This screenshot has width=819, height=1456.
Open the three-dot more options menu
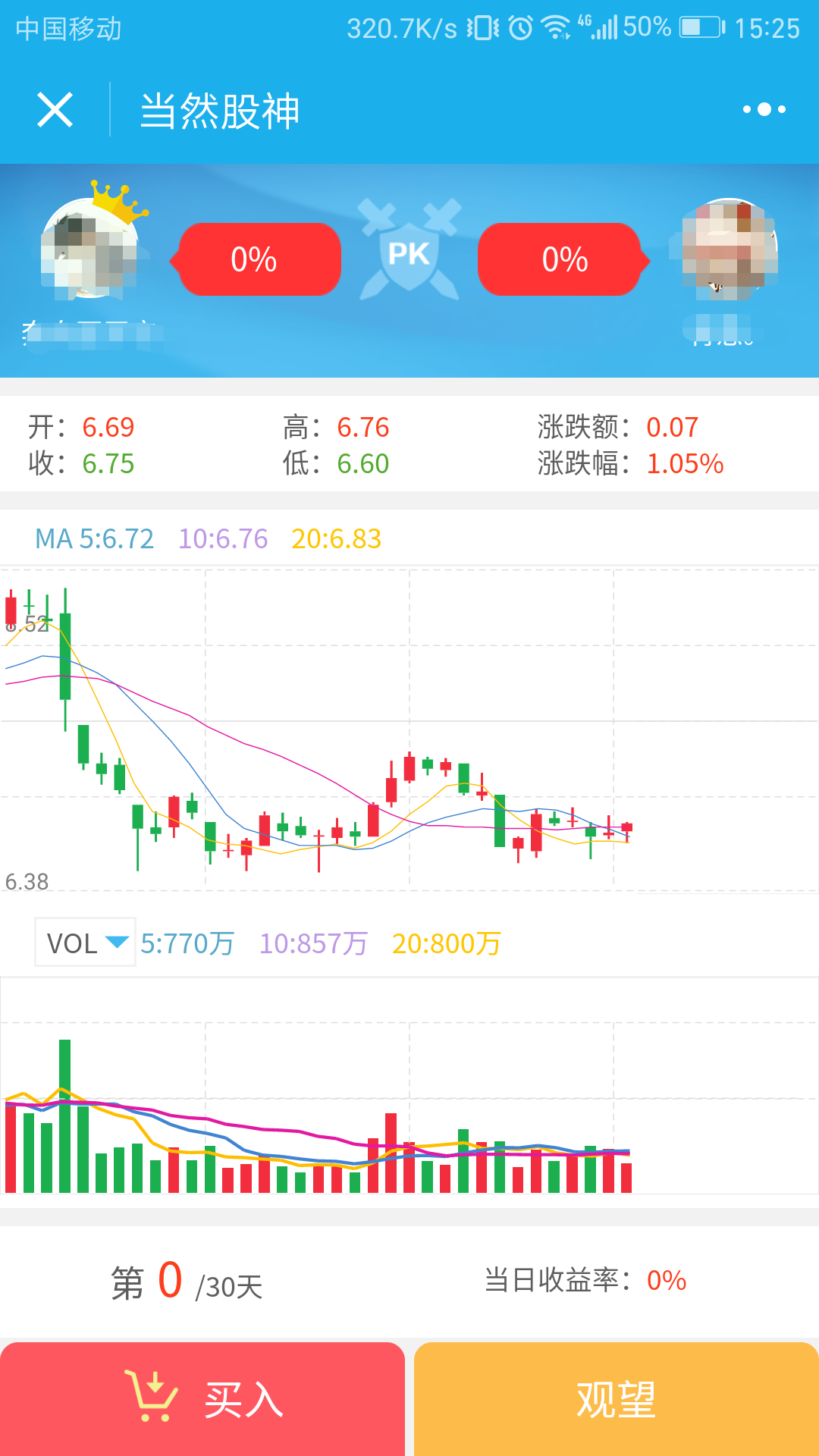coord(764,110)
